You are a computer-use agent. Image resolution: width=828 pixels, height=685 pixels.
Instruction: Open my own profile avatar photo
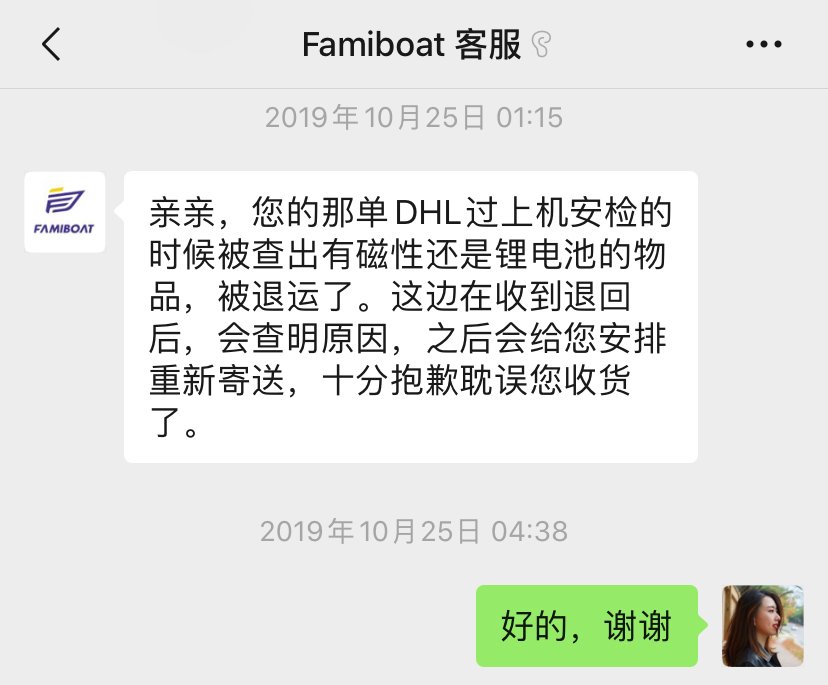763,626
